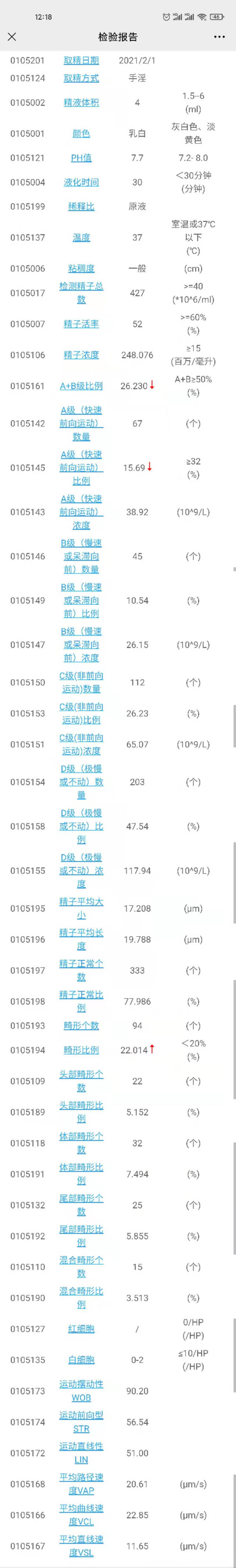Open the 平均路径速度VAP link

pos(81,1484)
